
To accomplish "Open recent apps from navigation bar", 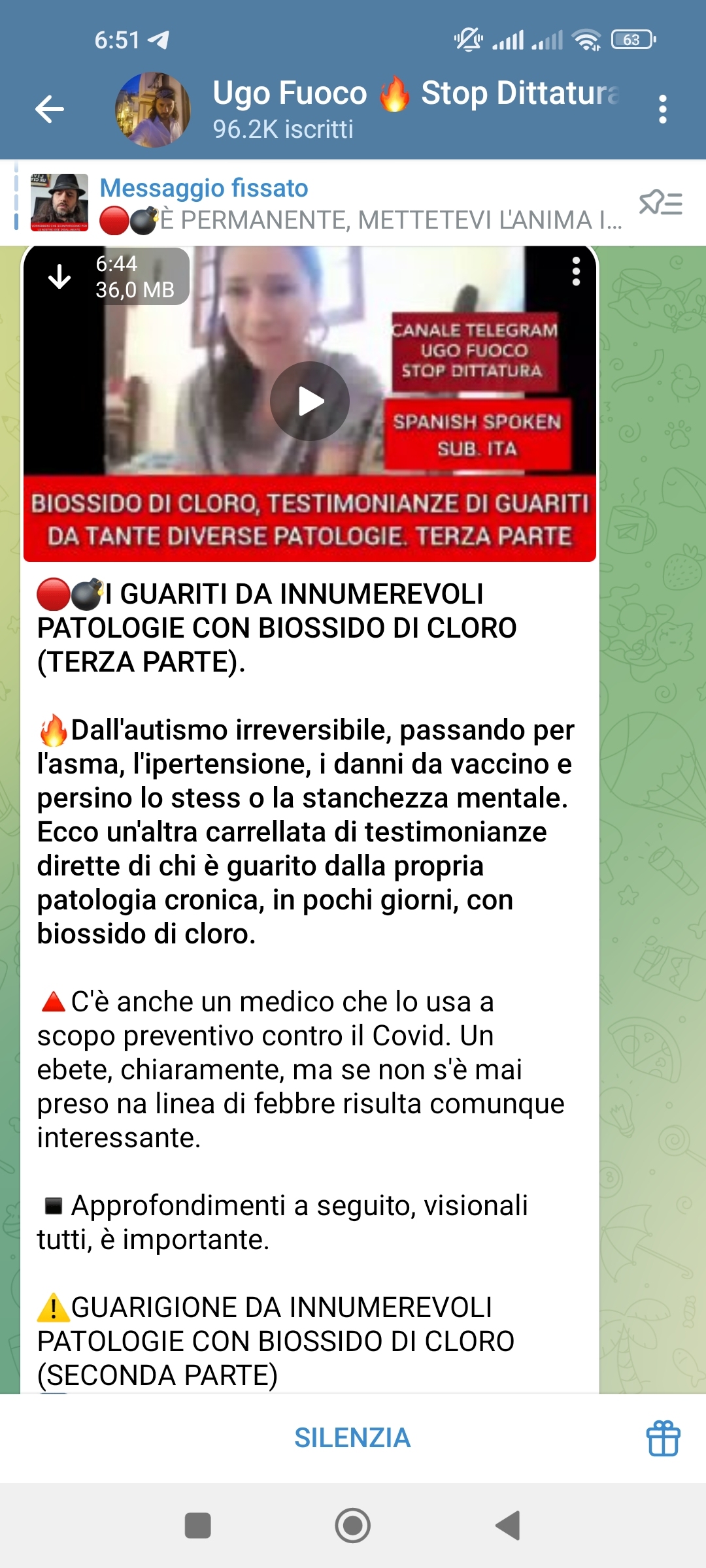I will point(197,1526).
